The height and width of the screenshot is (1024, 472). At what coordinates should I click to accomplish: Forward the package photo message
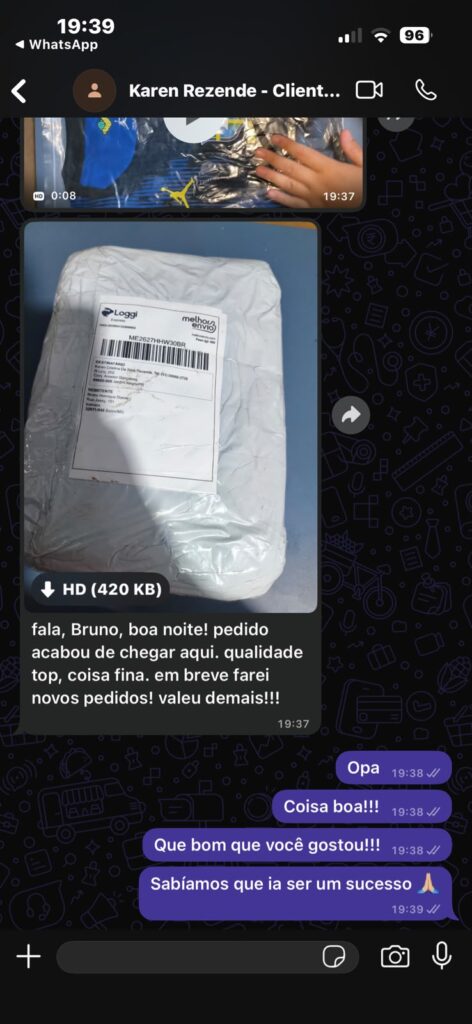click(351, 415)
